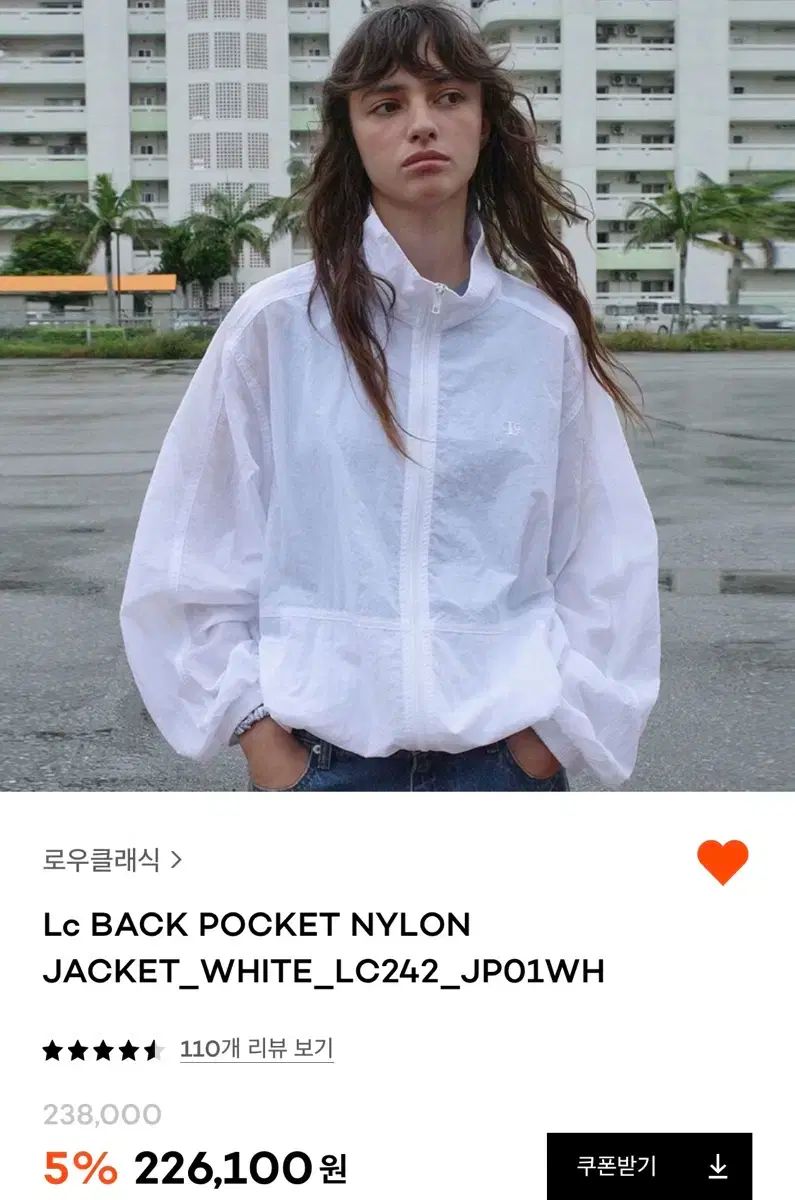The image size is (795, 1200).
Task: Select the first star in the rating row
Action: point(53,1051)
